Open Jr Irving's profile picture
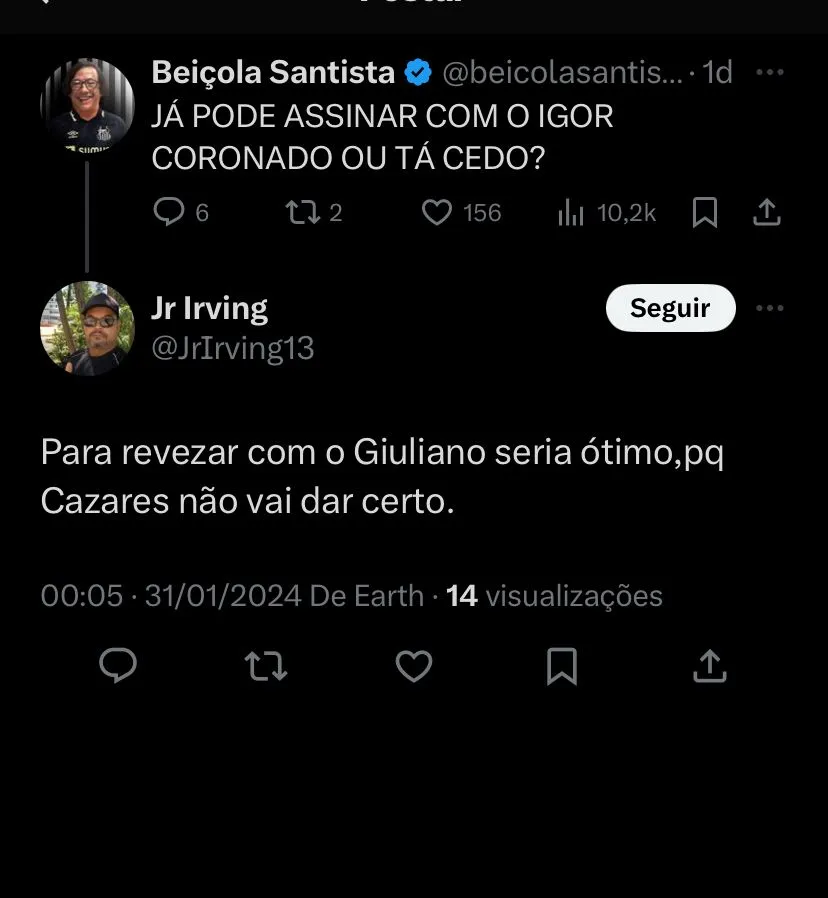 point(87,328)
